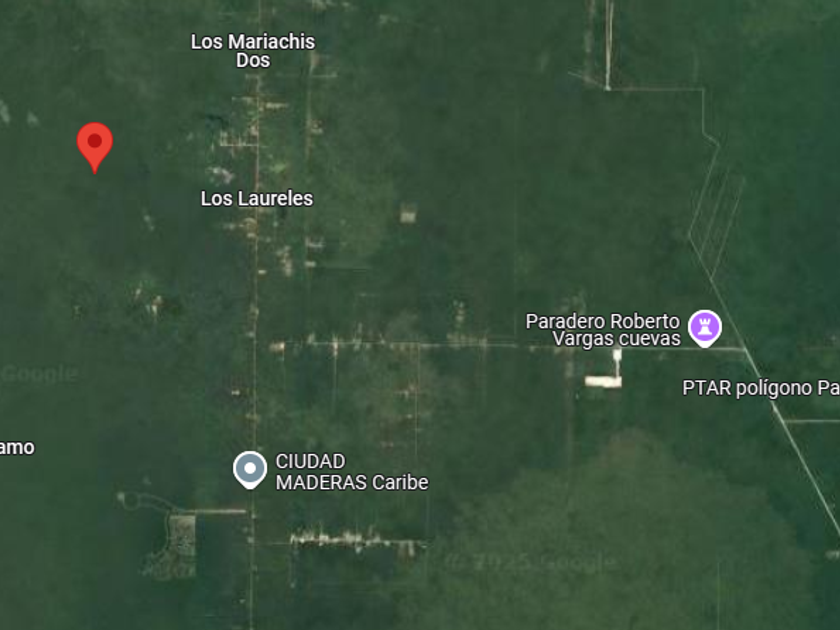Tap the red dropped location pin
The image size is (840, 630).
95,145
